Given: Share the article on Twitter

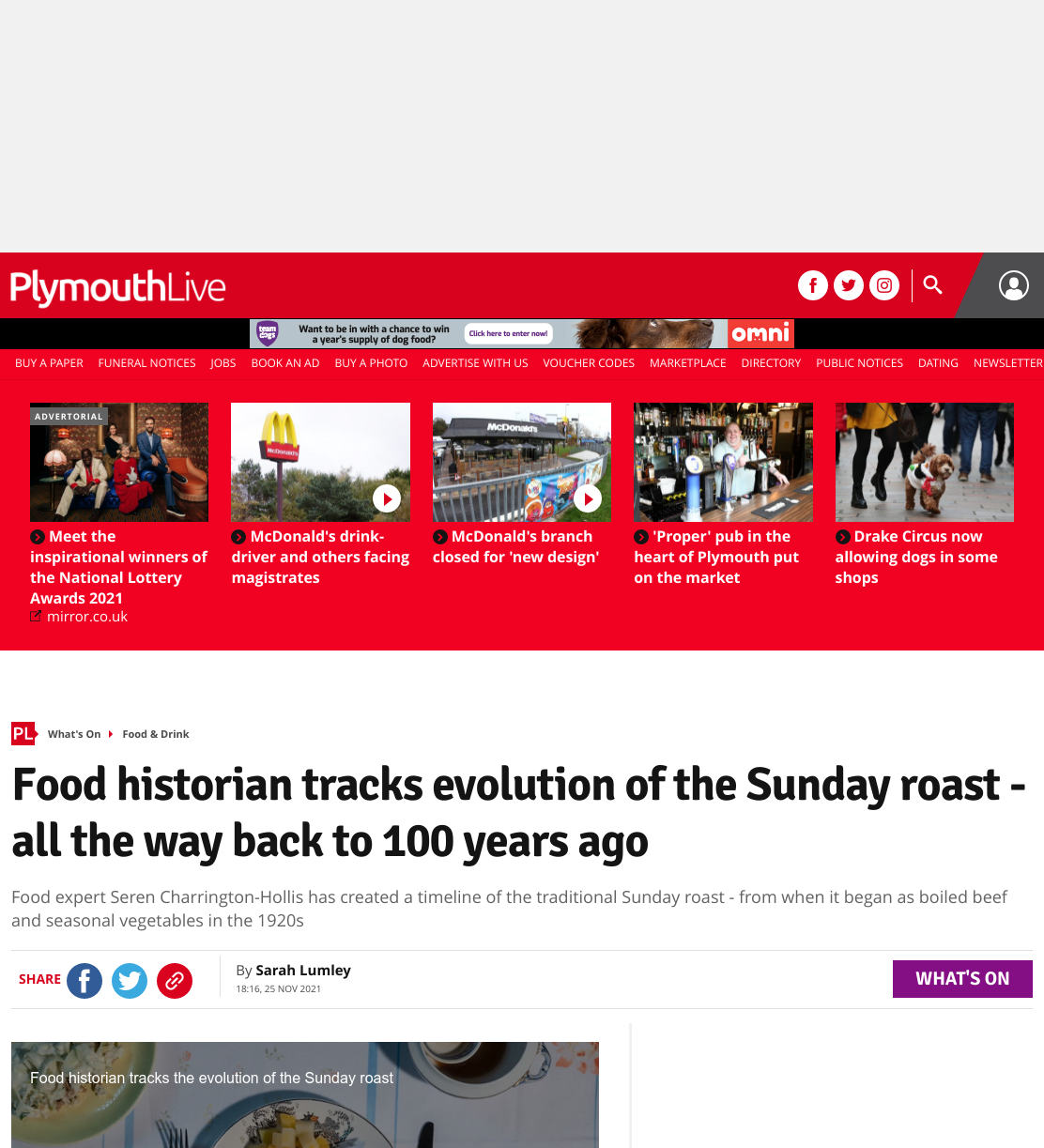Looking at the screenshot, I should 130,981.
